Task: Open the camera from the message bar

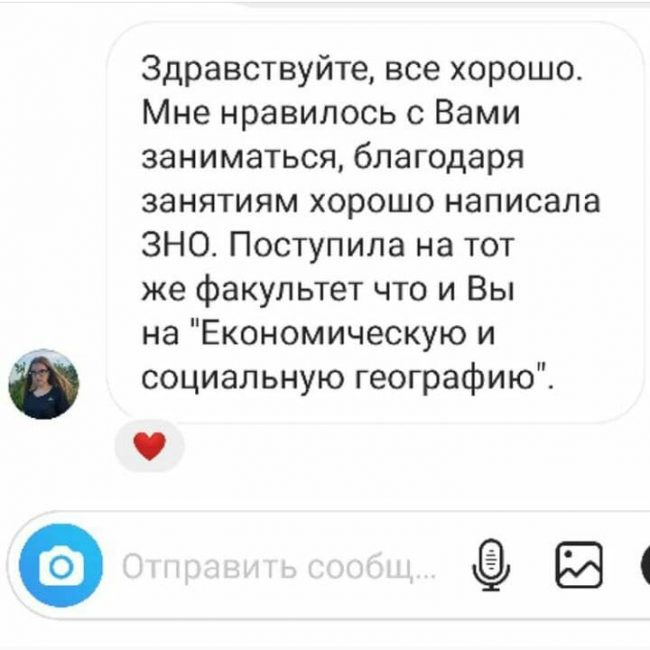Action: point(60,568)
